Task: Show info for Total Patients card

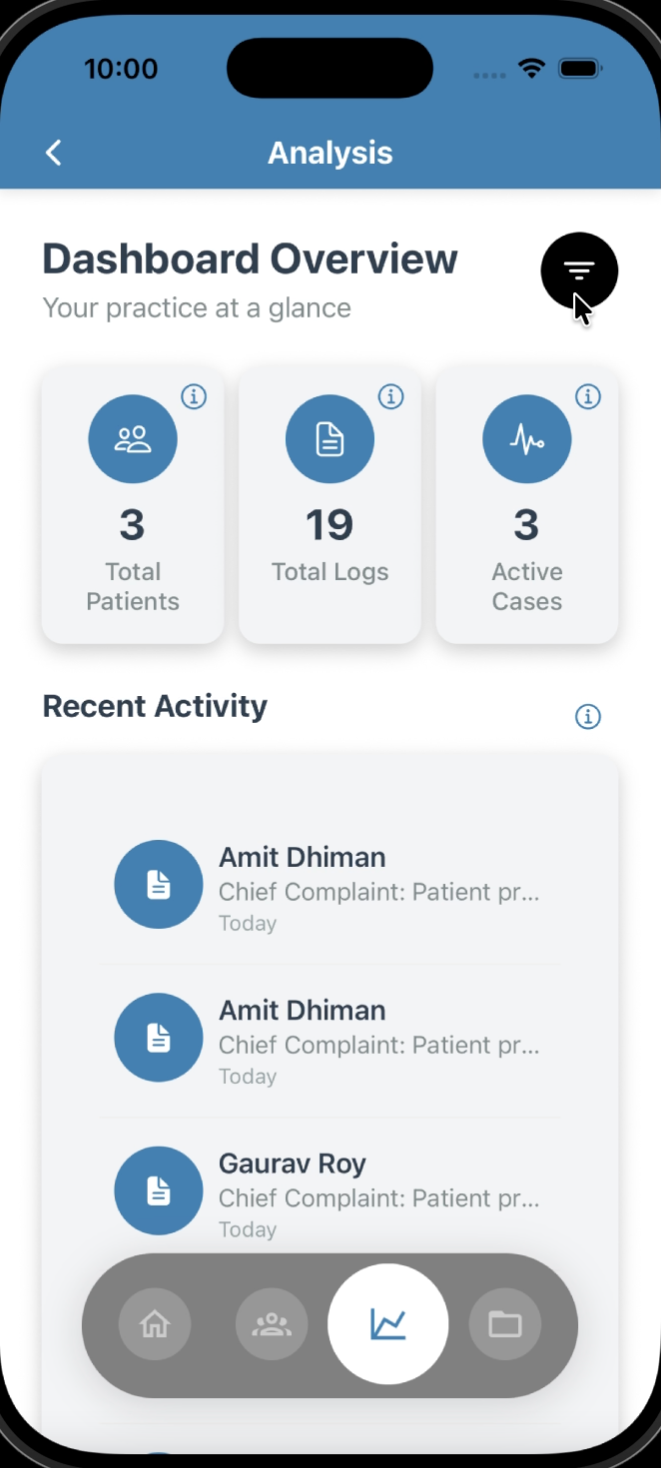Action: pos(194,397)
